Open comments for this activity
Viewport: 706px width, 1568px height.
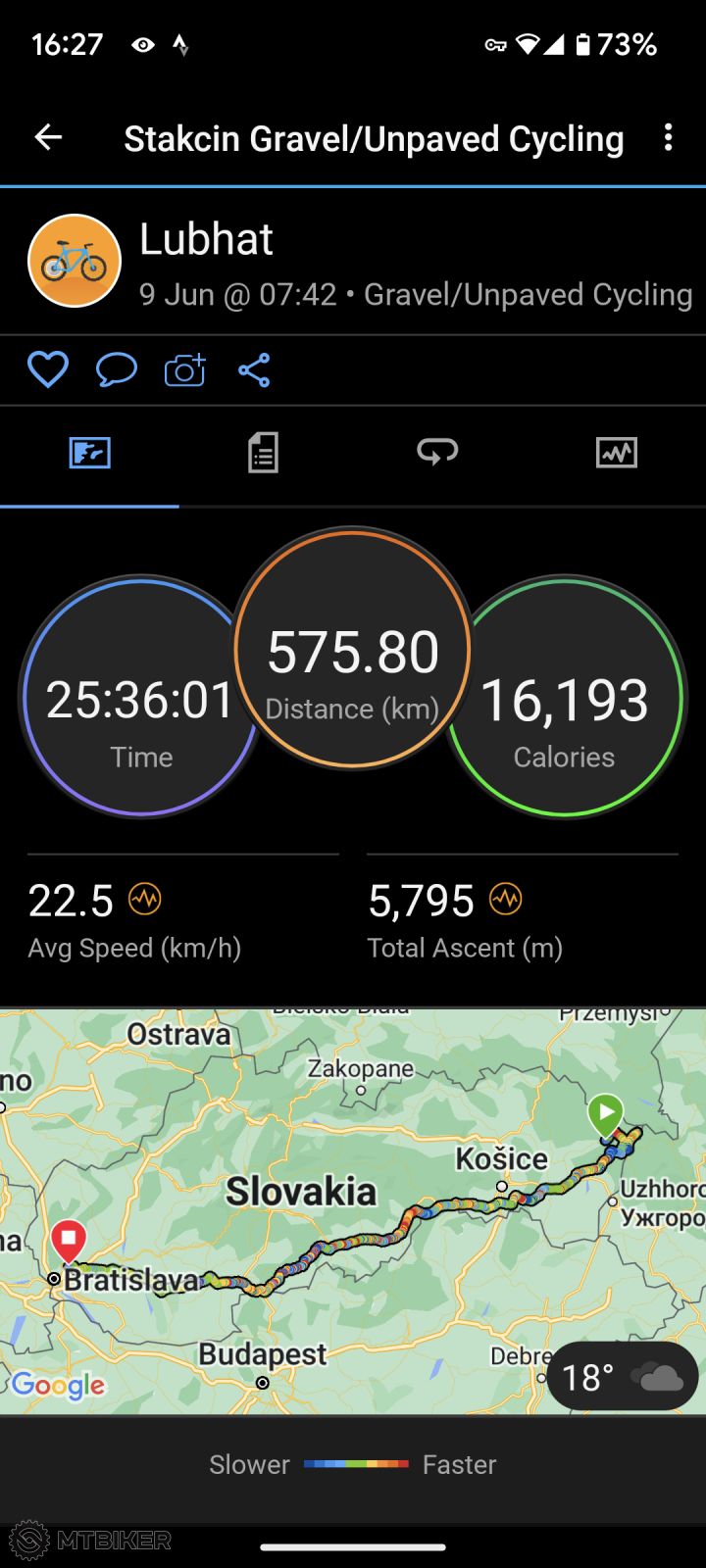point(116,370)
